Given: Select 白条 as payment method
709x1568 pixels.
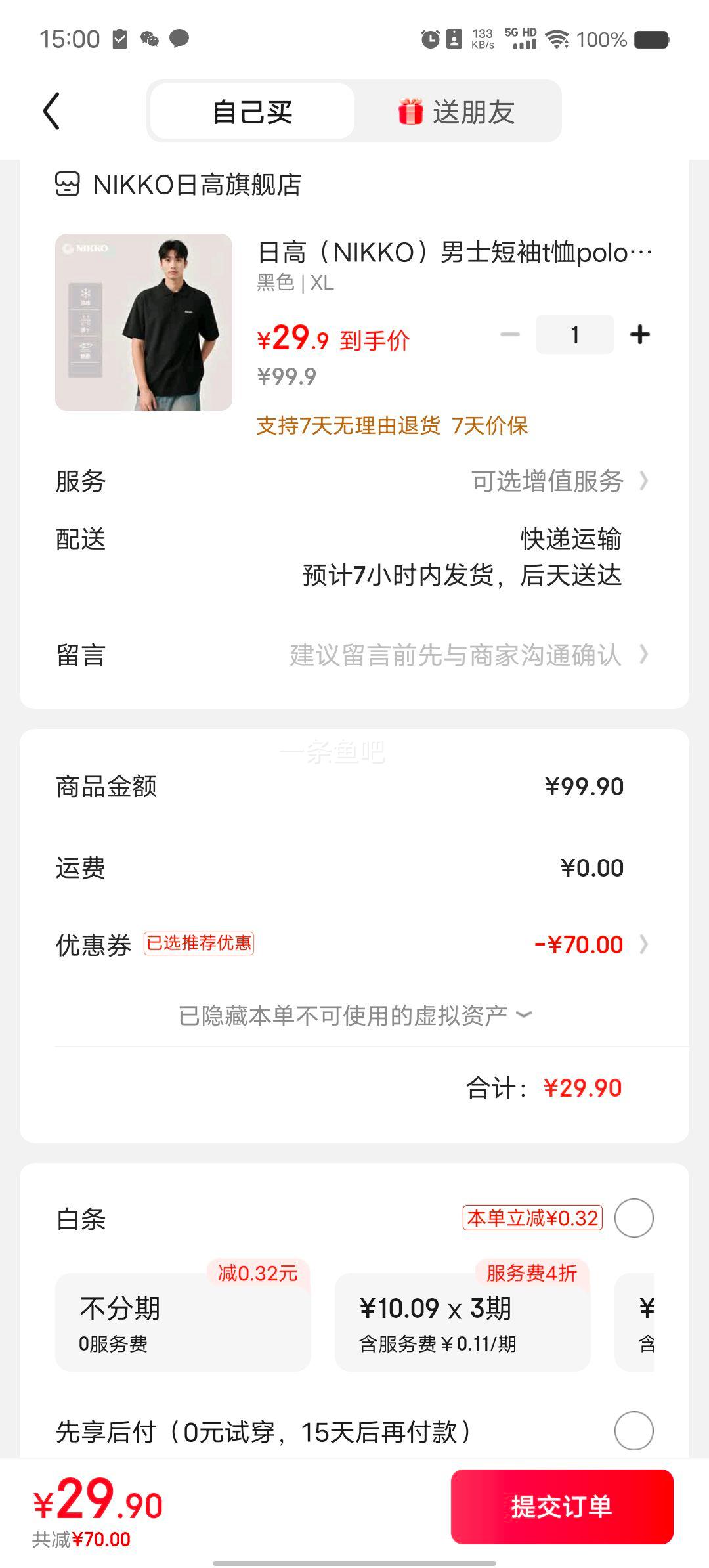Looking at the screenshot, I should [x=634, y=1218].
